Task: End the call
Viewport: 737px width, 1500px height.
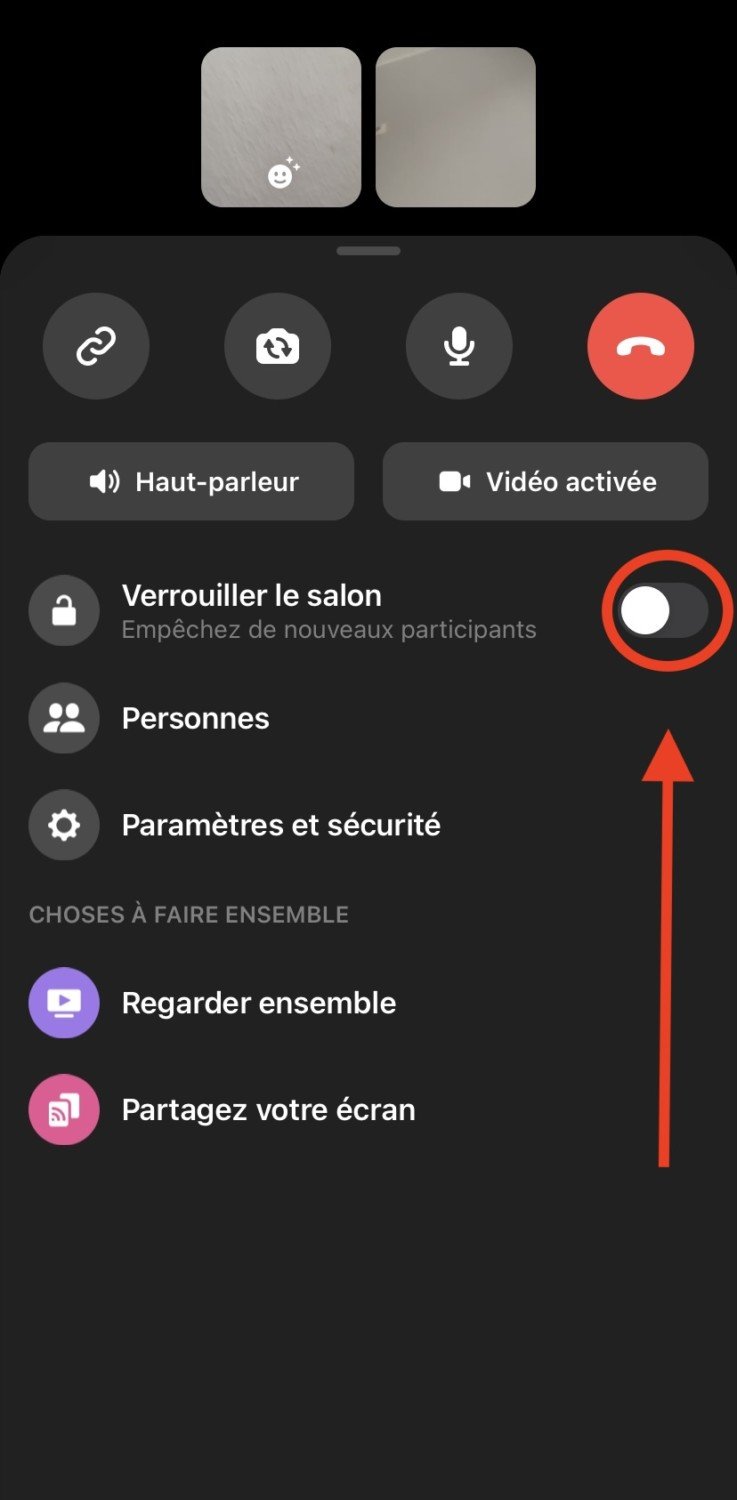Action: coord(640,346)
